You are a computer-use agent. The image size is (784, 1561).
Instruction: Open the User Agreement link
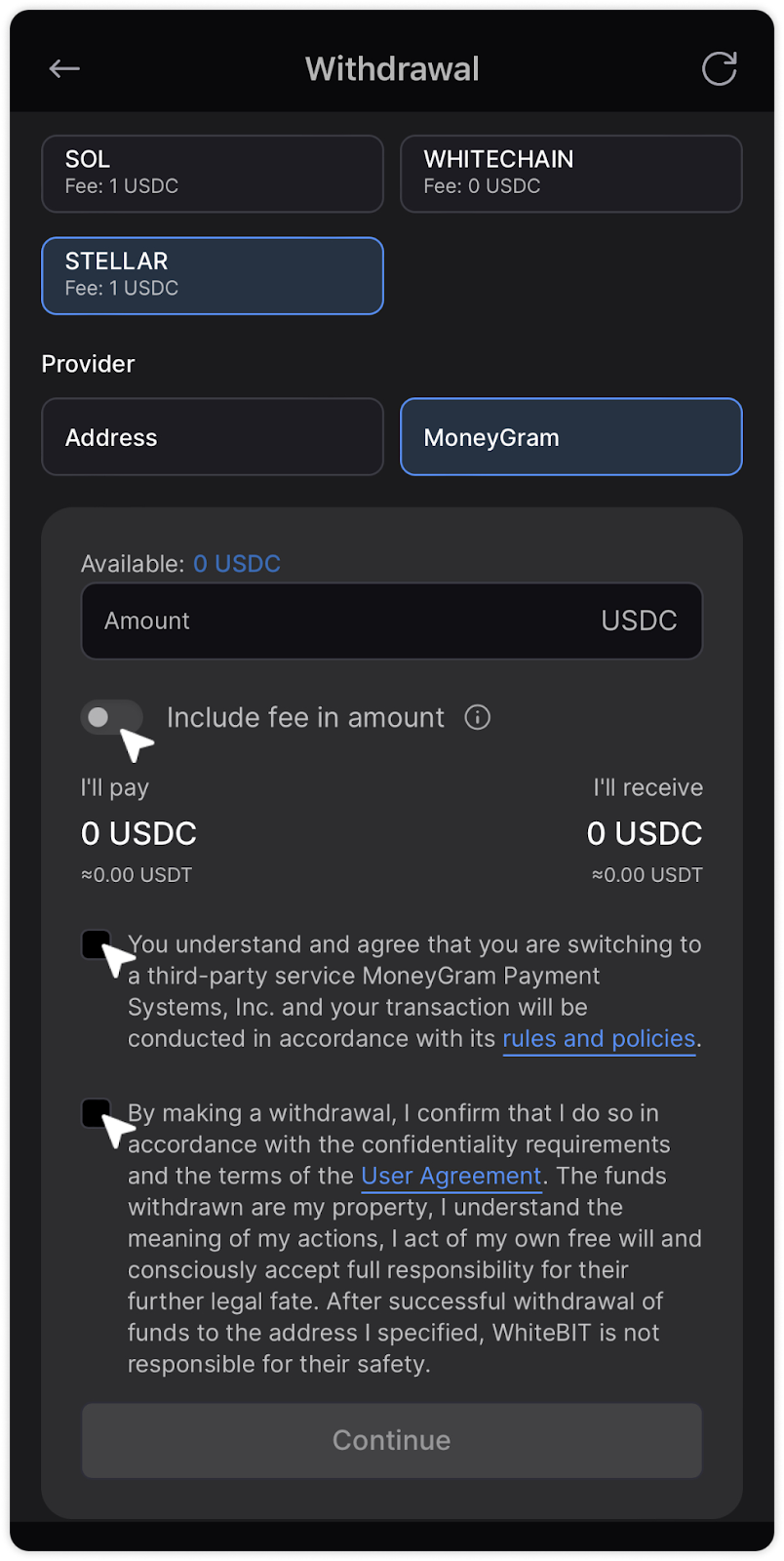click(x=451, y=1177)
